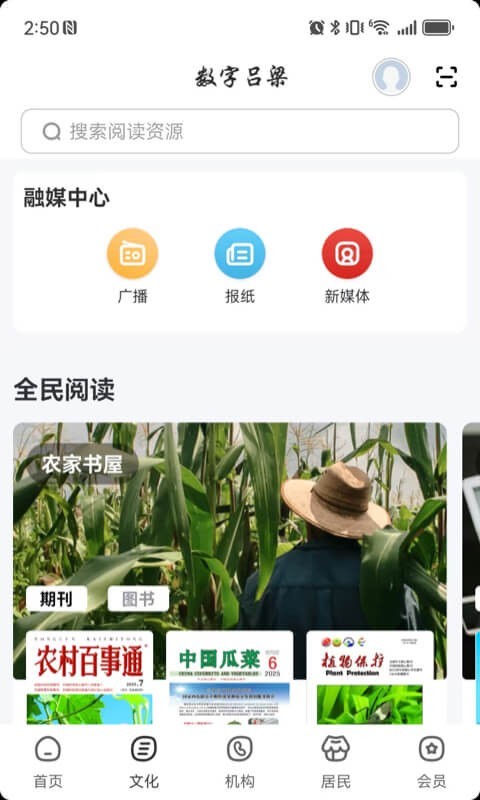Go to the 首页 tab
This screenshot has height=800, width=480.
point(48,762)
